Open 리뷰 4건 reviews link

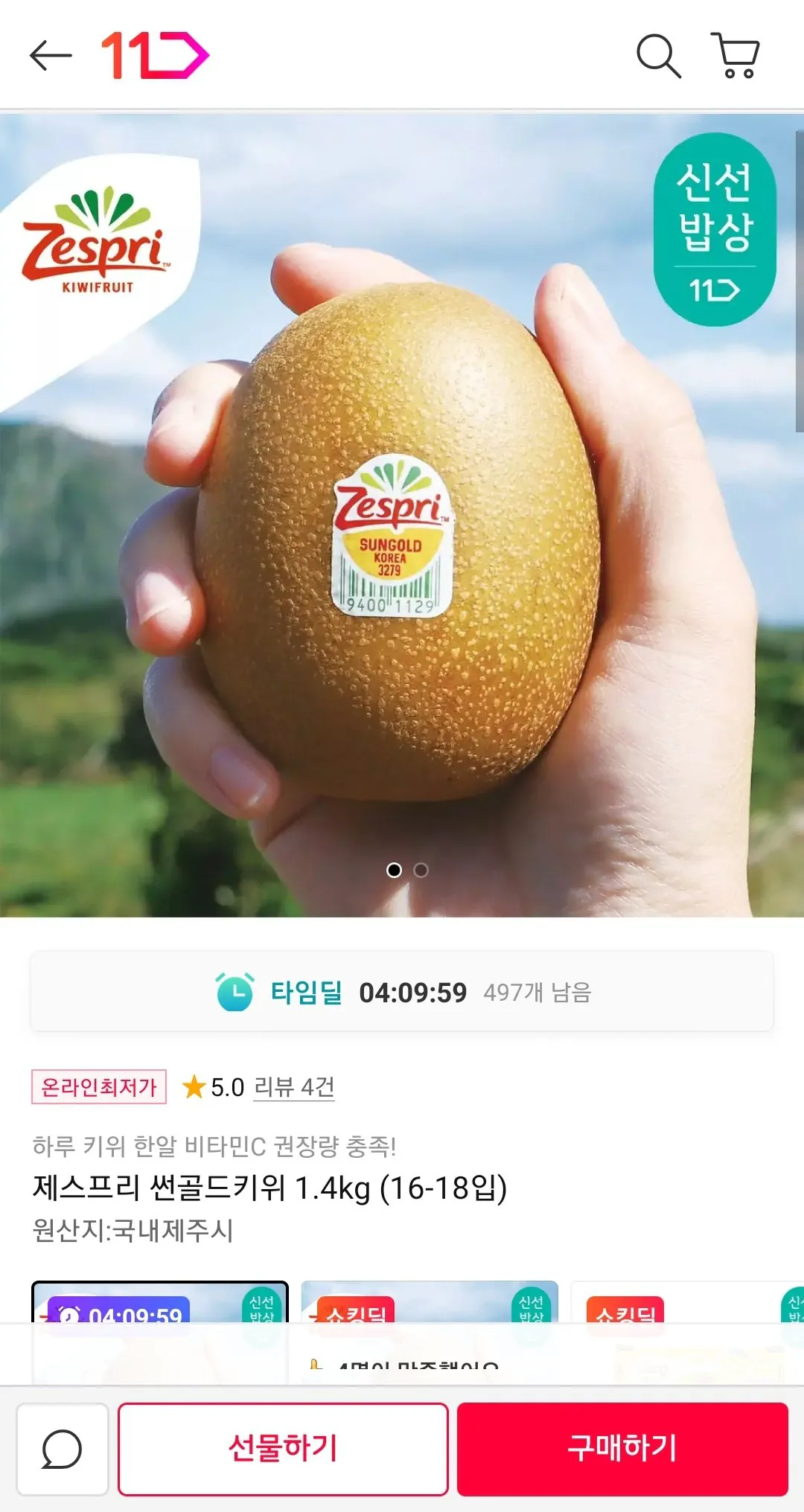click(295, 1087)
